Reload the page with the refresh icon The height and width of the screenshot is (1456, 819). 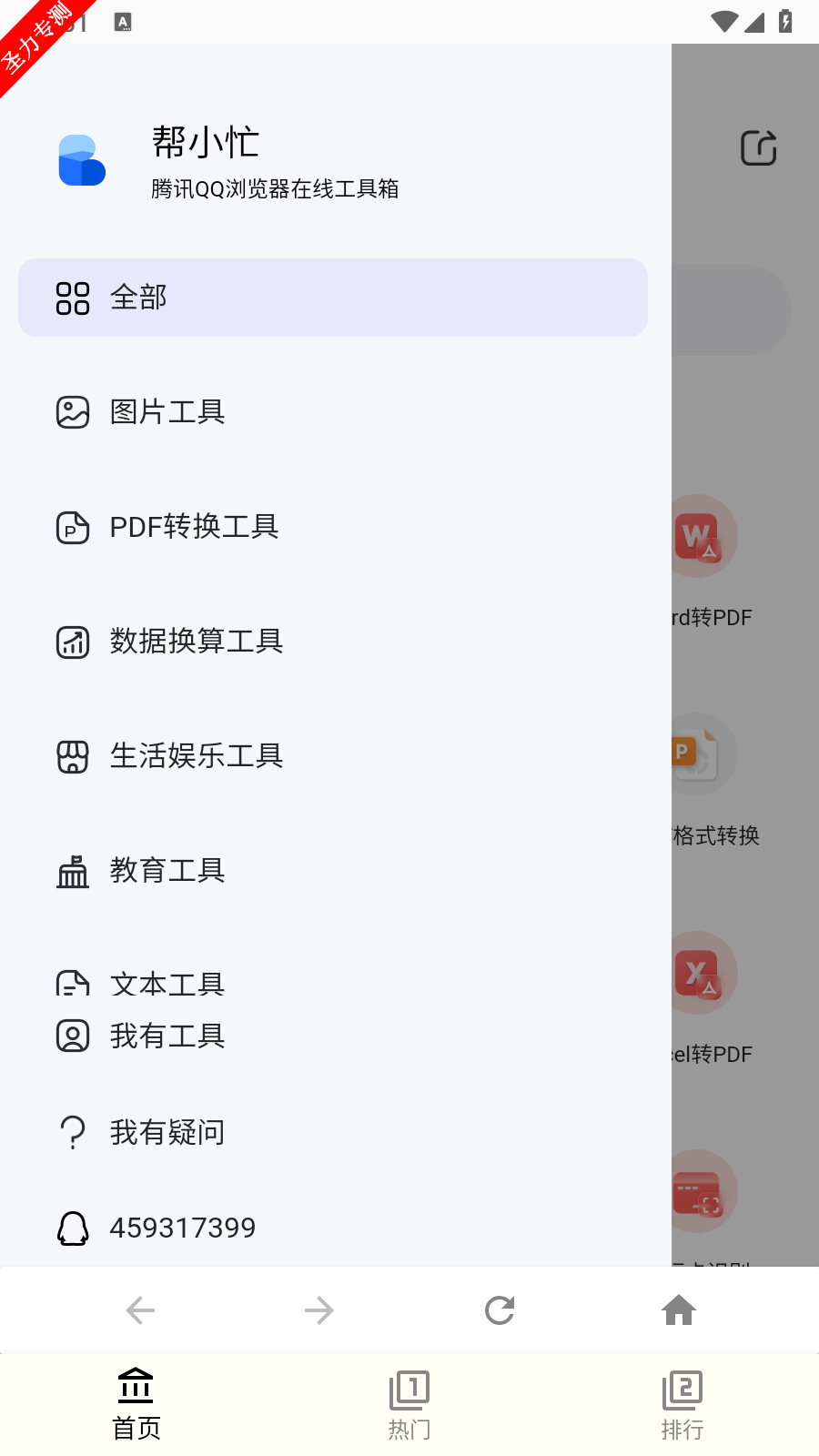(500, 1310)
